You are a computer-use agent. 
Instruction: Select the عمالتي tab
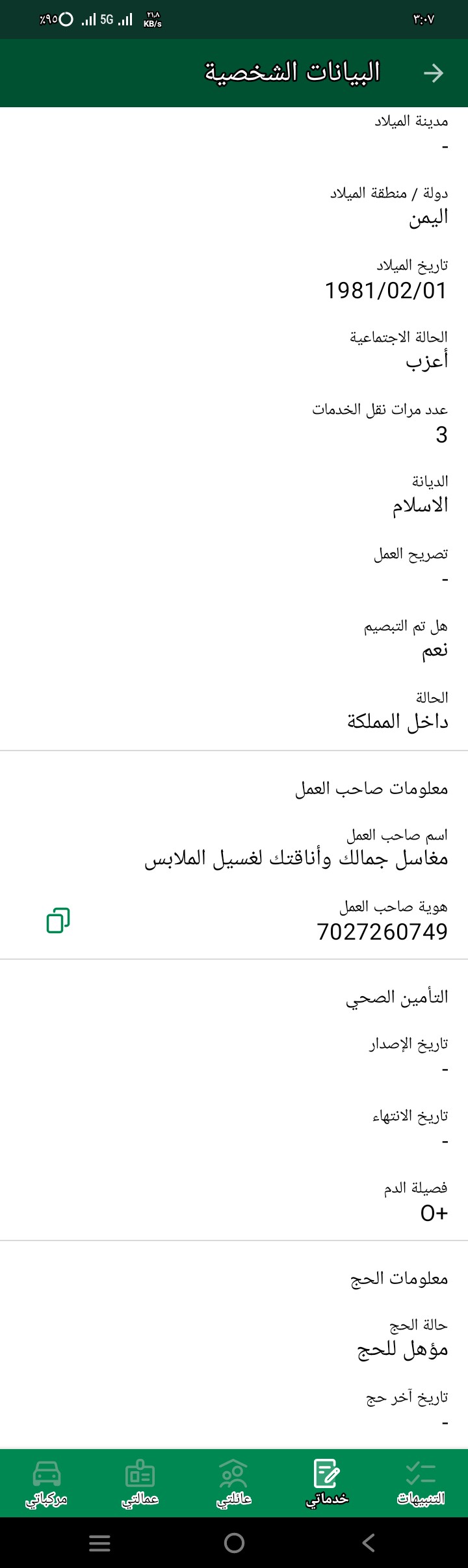140,1482
